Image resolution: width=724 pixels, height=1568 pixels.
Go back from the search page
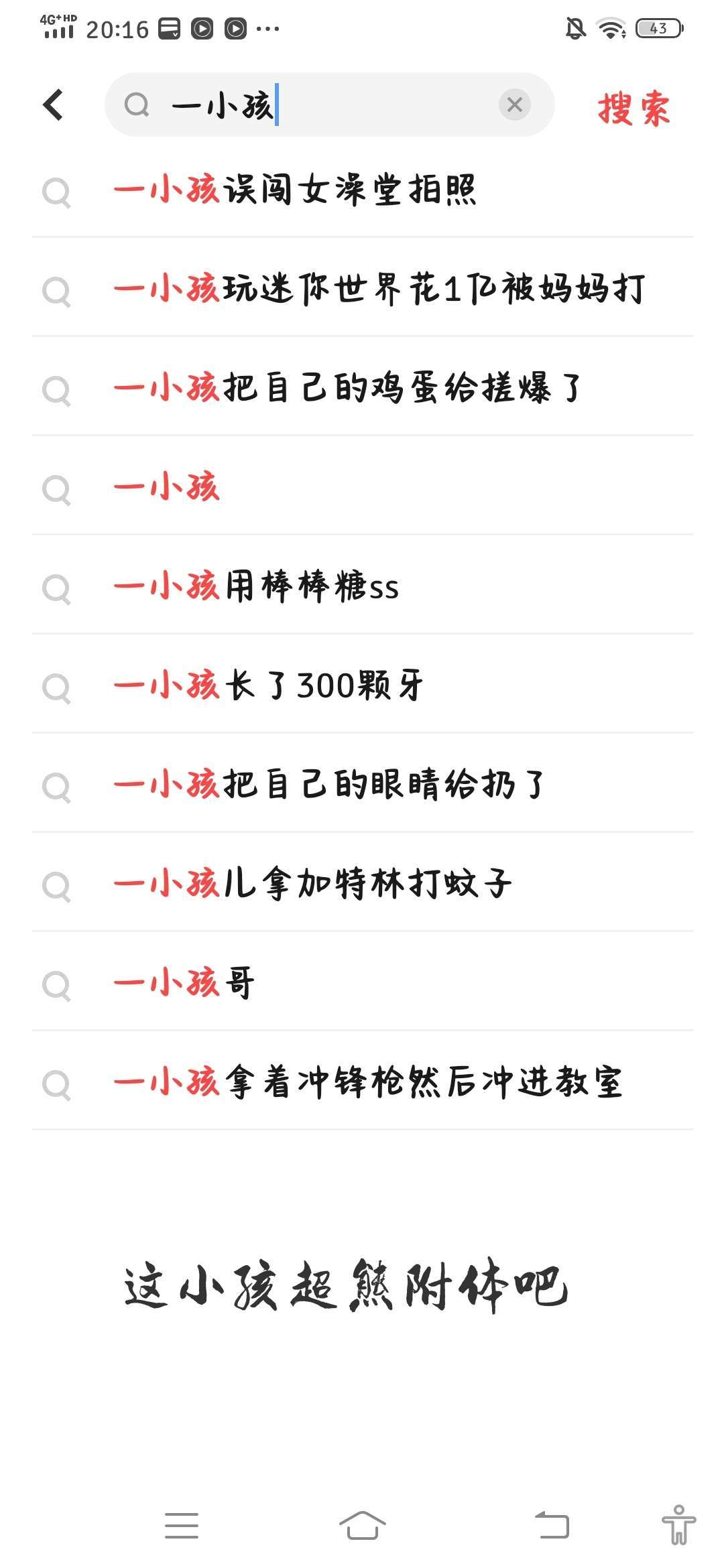point(53,105)
